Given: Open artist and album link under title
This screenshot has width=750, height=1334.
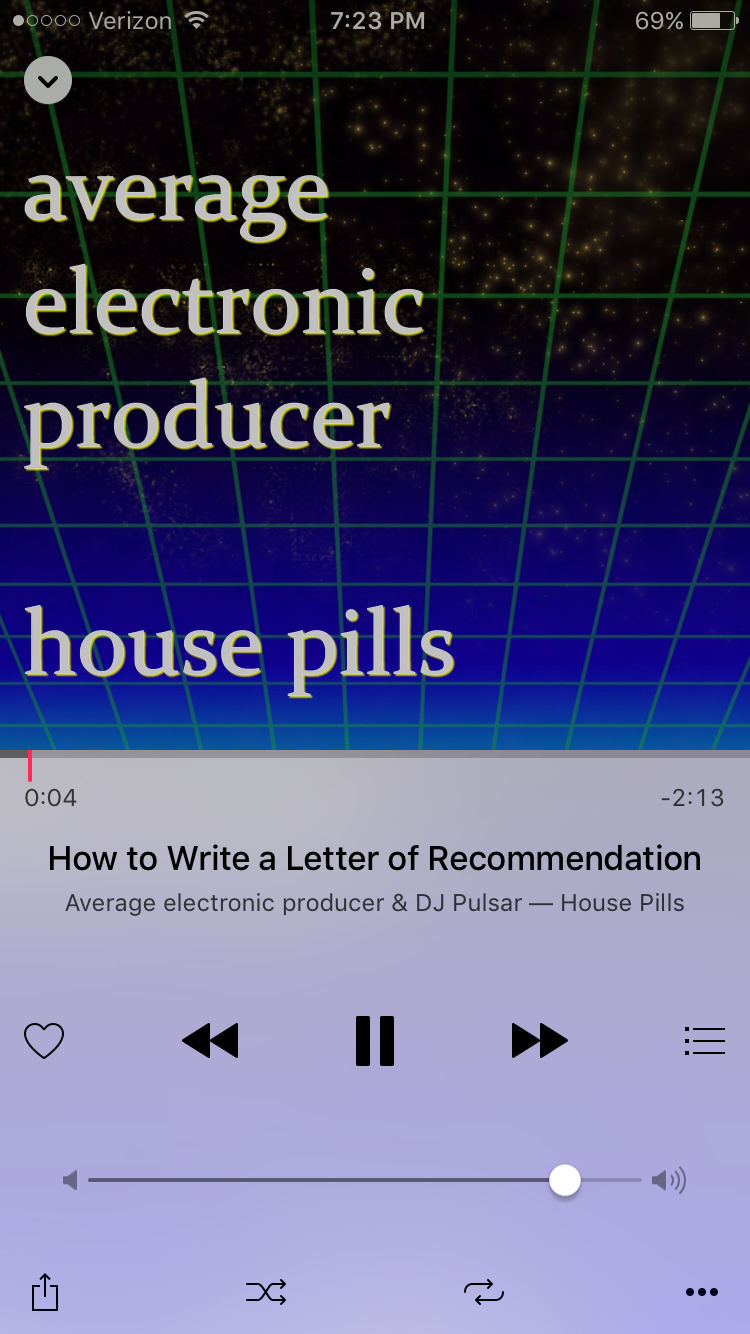Looking at the screenshot, I should 375,903.
